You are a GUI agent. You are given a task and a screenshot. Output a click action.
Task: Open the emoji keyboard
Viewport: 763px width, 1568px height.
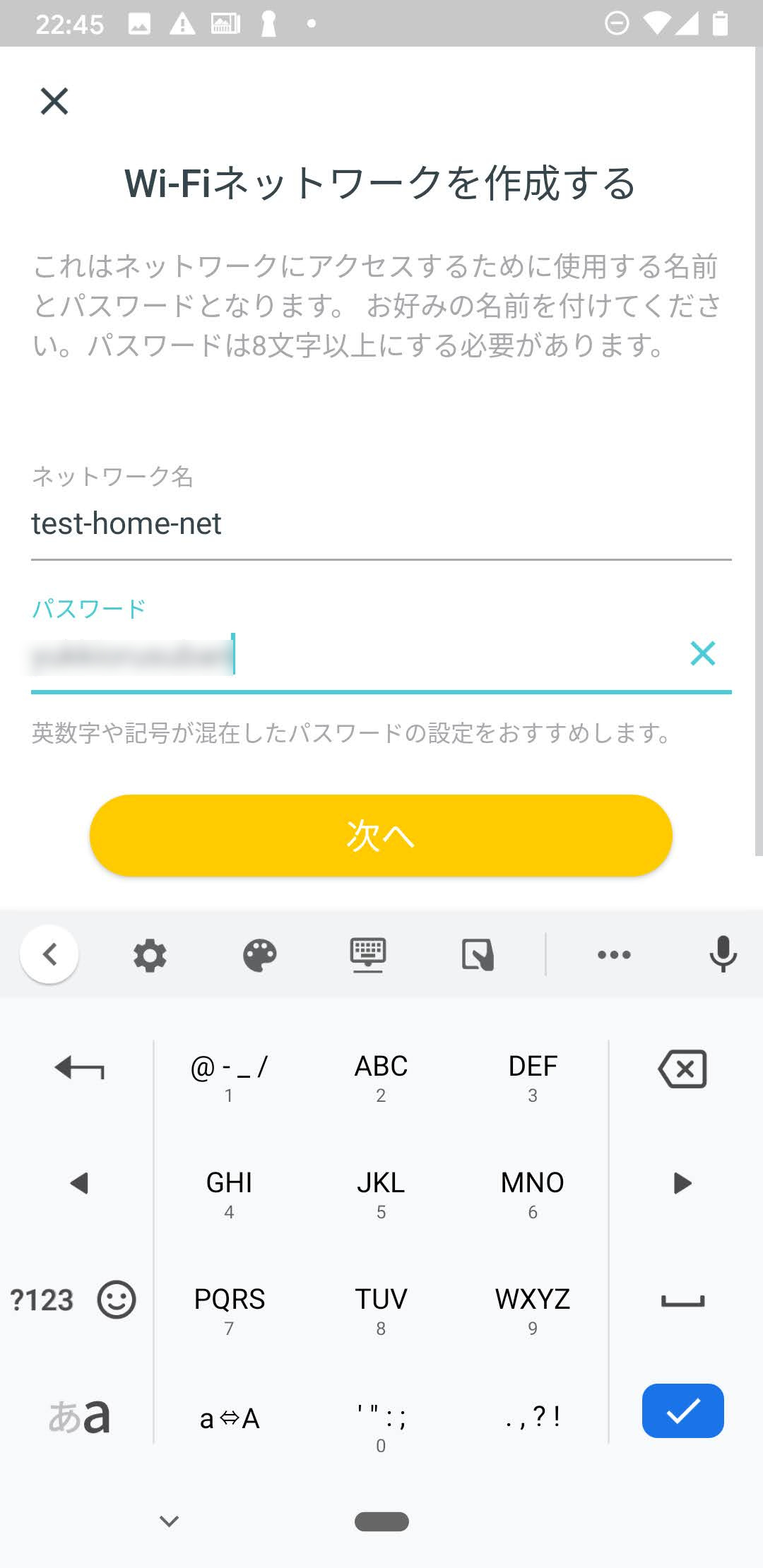click(x=117, y=1300)
